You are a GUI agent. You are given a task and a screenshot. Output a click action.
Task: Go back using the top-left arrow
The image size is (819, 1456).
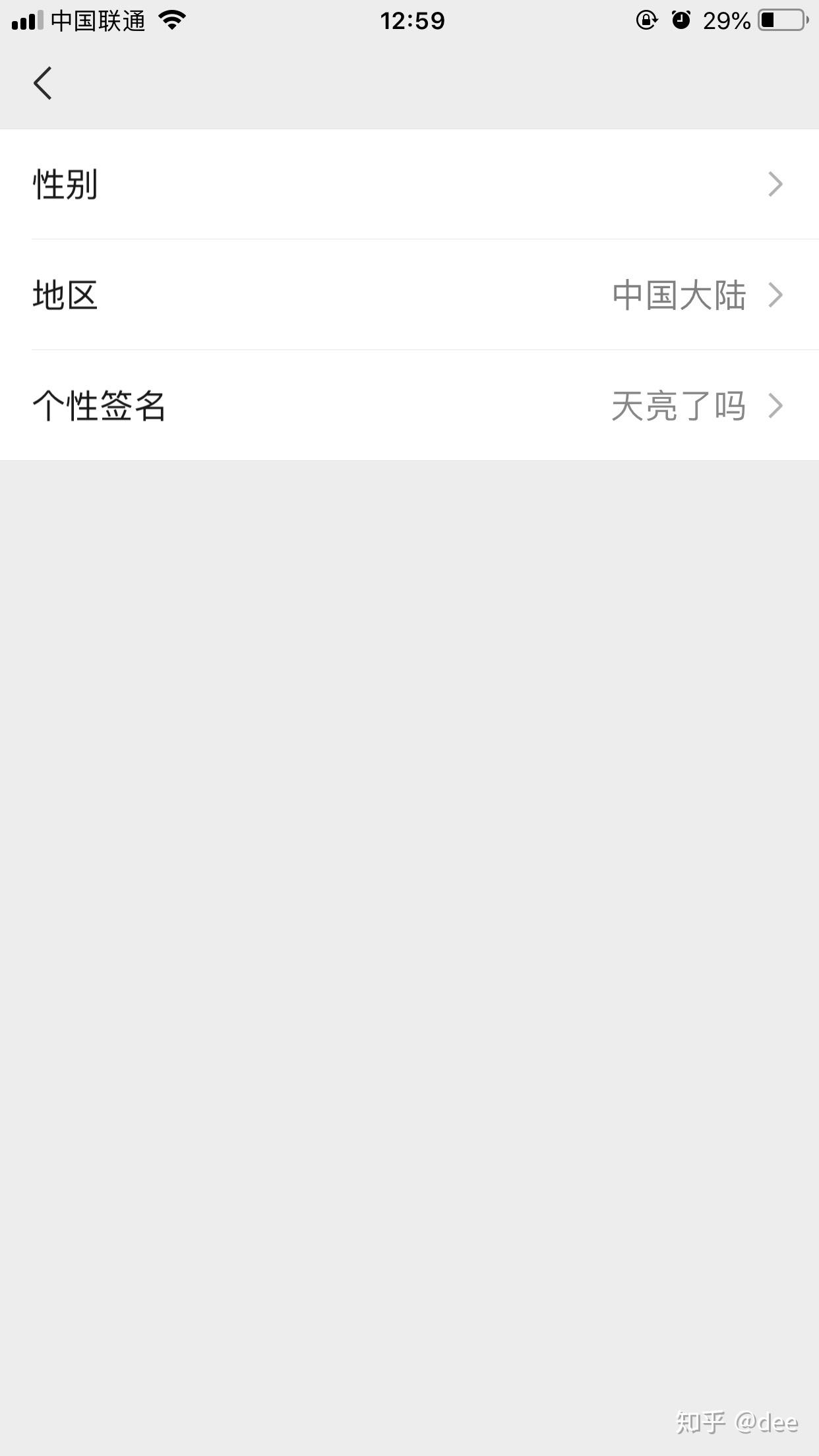pyautogui.click(x=43, y=84)
